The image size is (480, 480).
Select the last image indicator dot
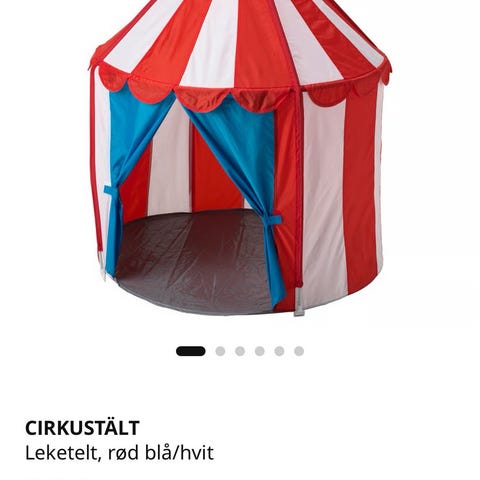click(x=299, y=351)
